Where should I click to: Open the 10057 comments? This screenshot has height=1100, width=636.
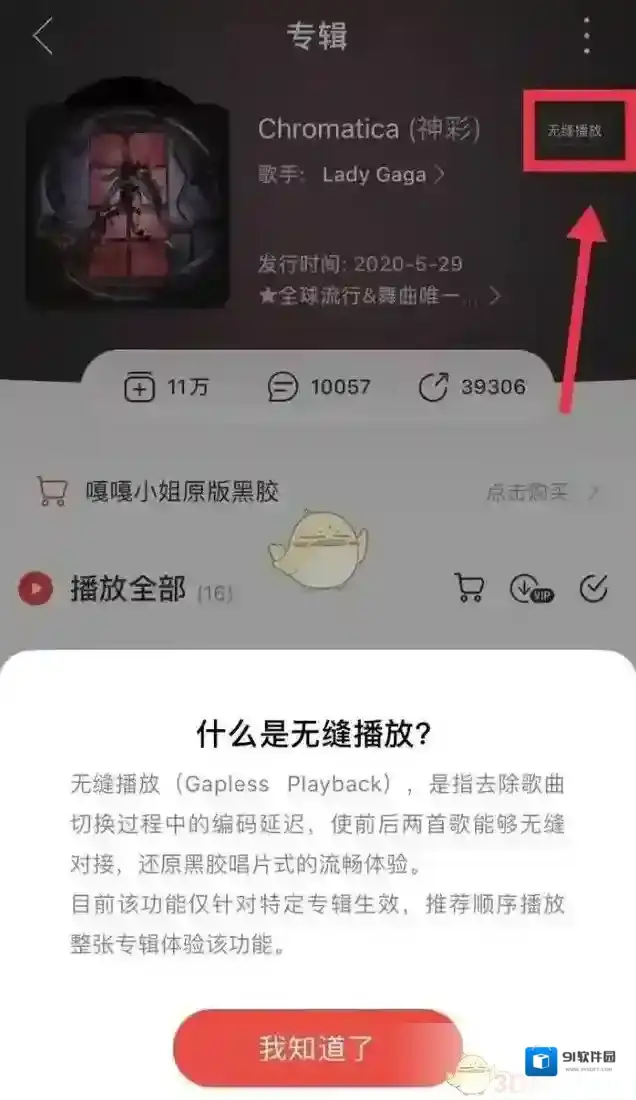[x=320, y=387]
